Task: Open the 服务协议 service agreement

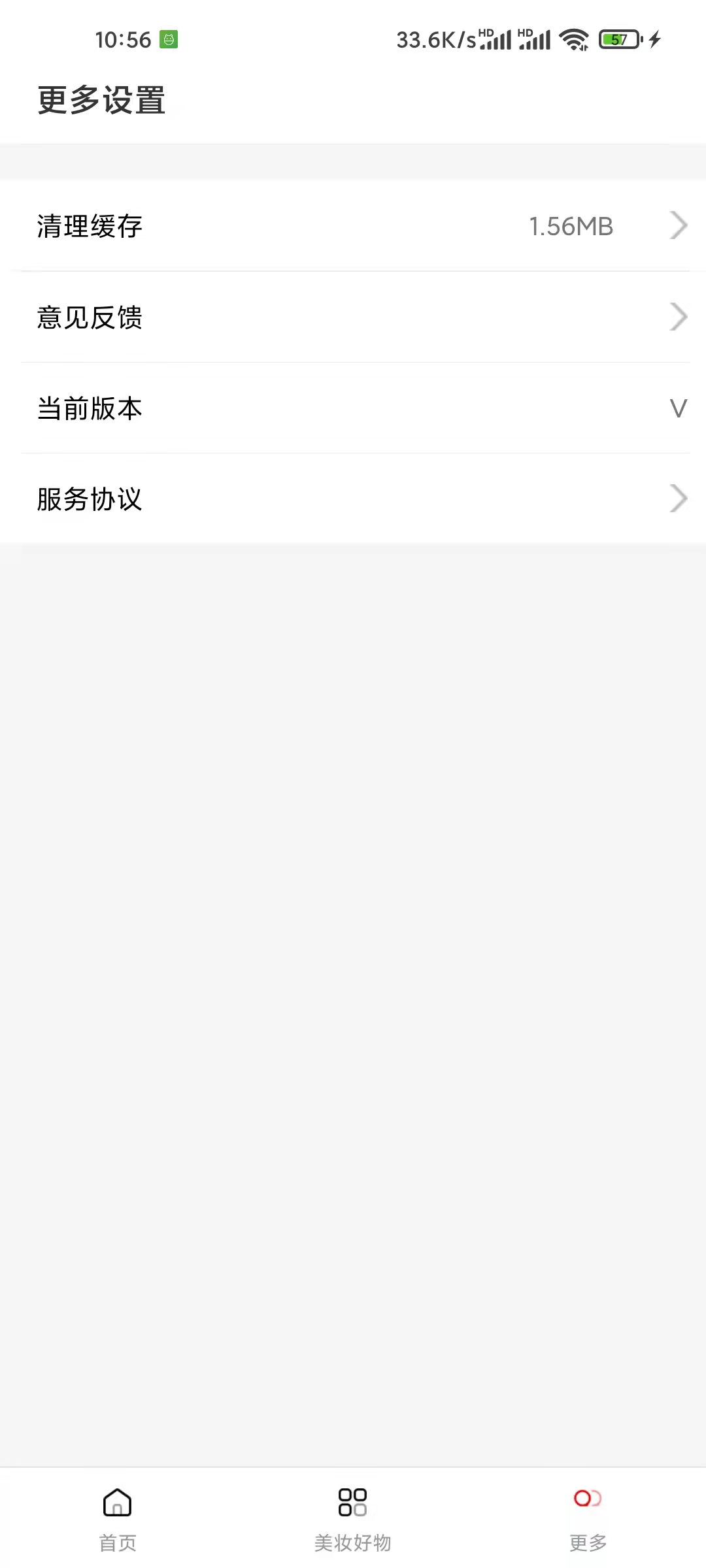Action: tap(353, 498)
